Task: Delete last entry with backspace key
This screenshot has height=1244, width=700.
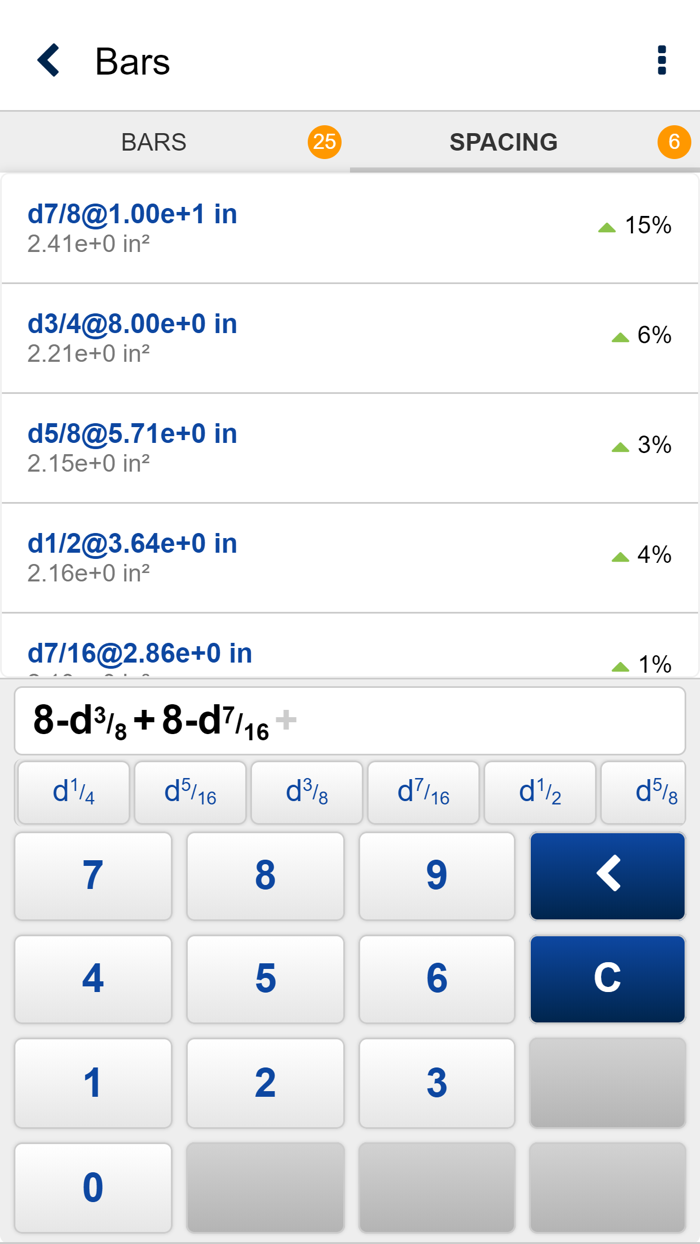Action: click(607, 876)
